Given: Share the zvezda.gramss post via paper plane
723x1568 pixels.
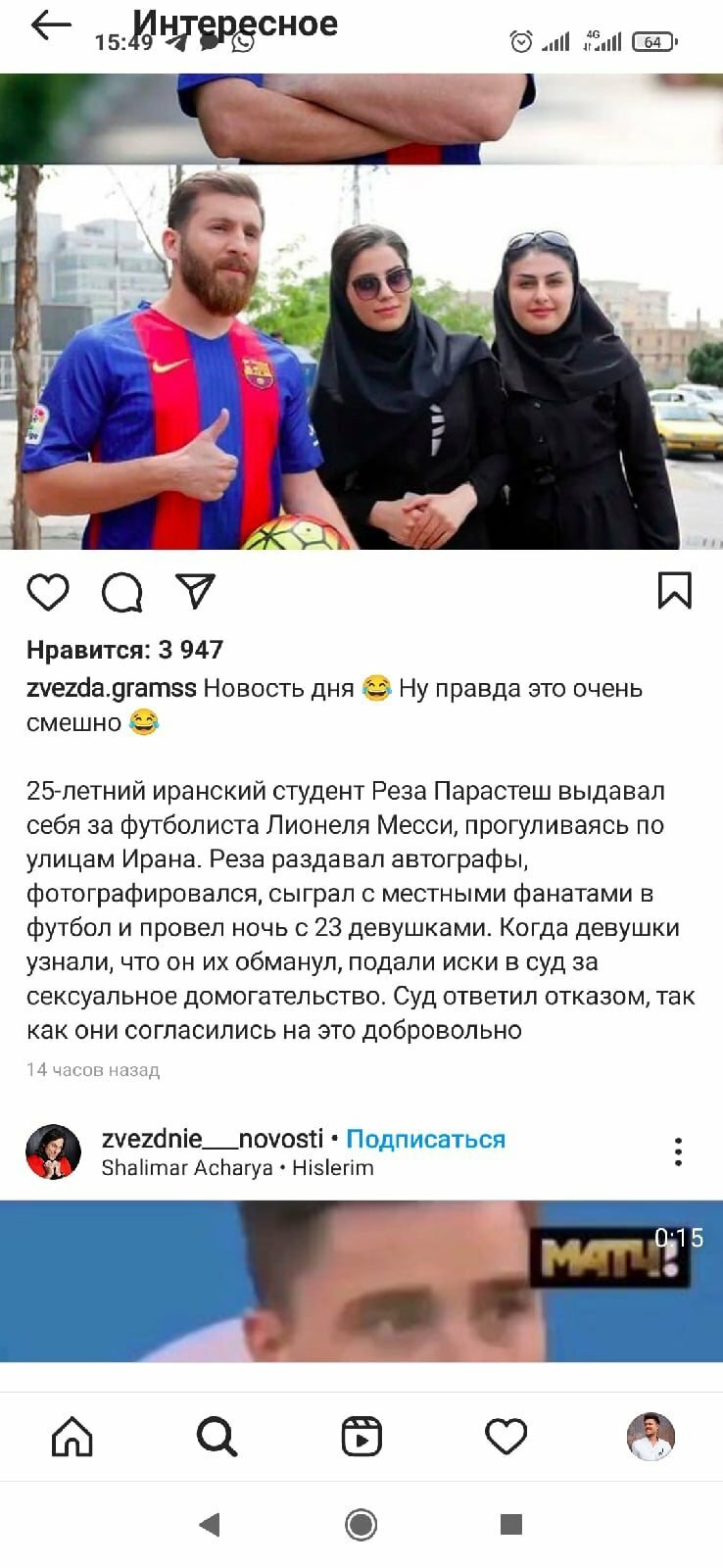Looking at the screenshot, I should (x=195, y=590).
